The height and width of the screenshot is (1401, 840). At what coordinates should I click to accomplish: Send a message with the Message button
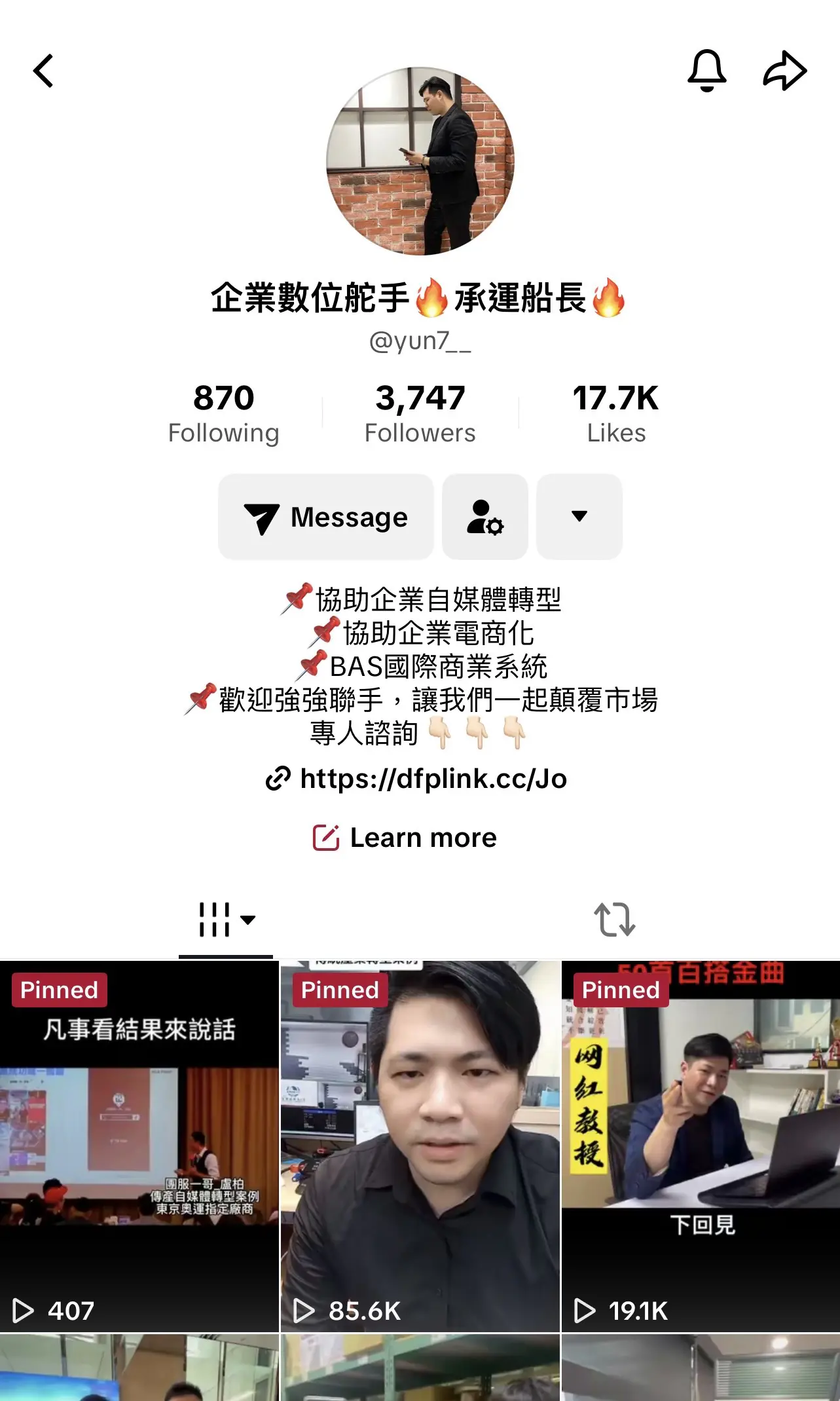tap(326, 517)
